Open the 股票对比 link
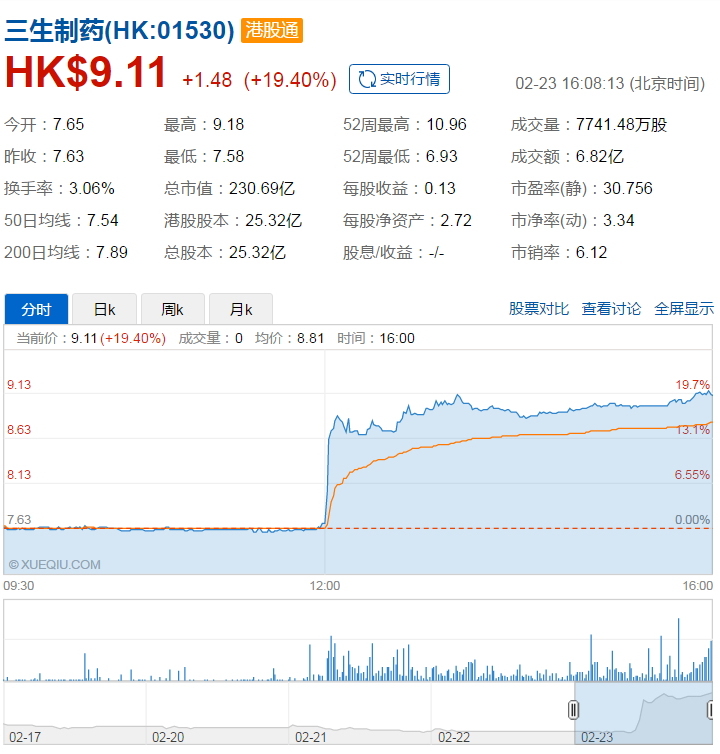 pos(538,309)
